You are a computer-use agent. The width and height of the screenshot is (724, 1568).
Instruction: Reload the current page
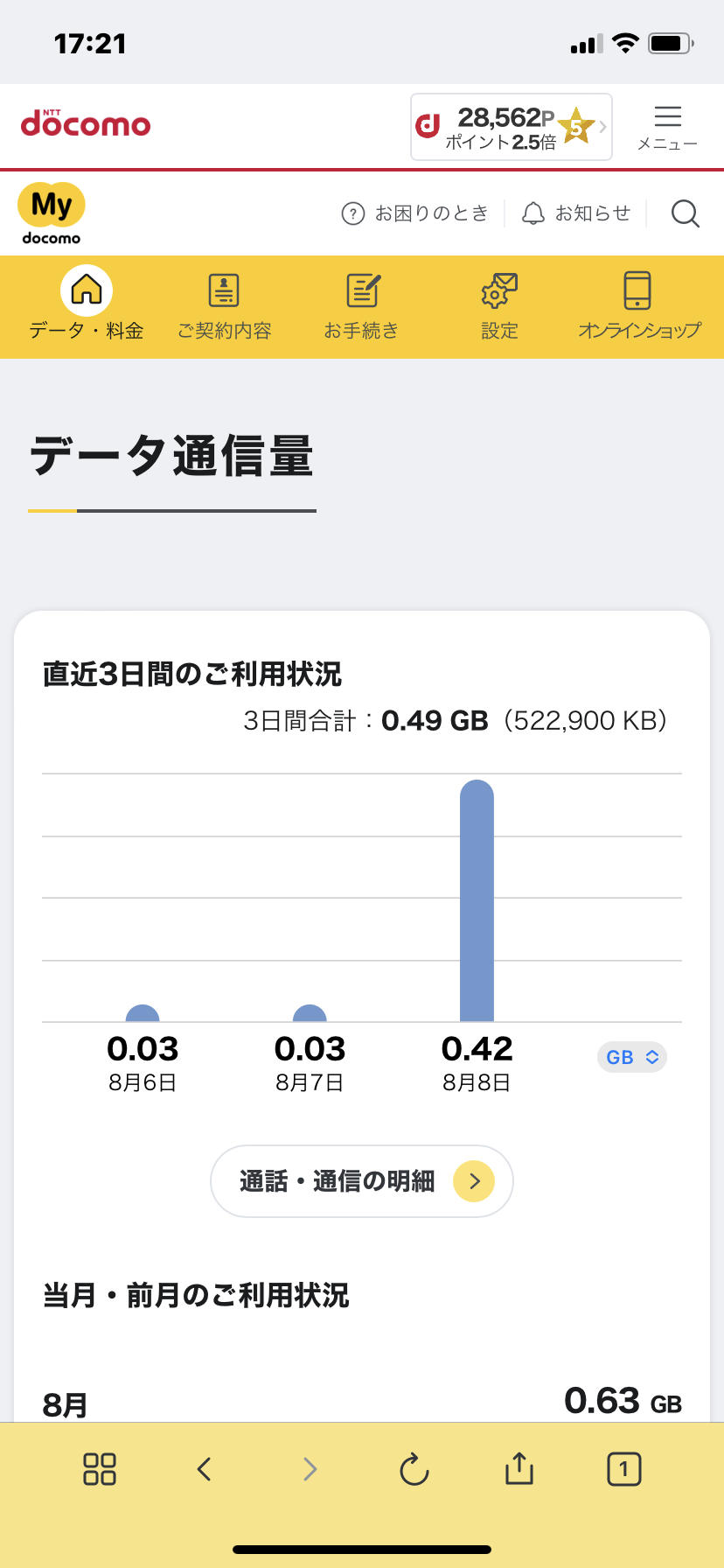click(414, 1469)
